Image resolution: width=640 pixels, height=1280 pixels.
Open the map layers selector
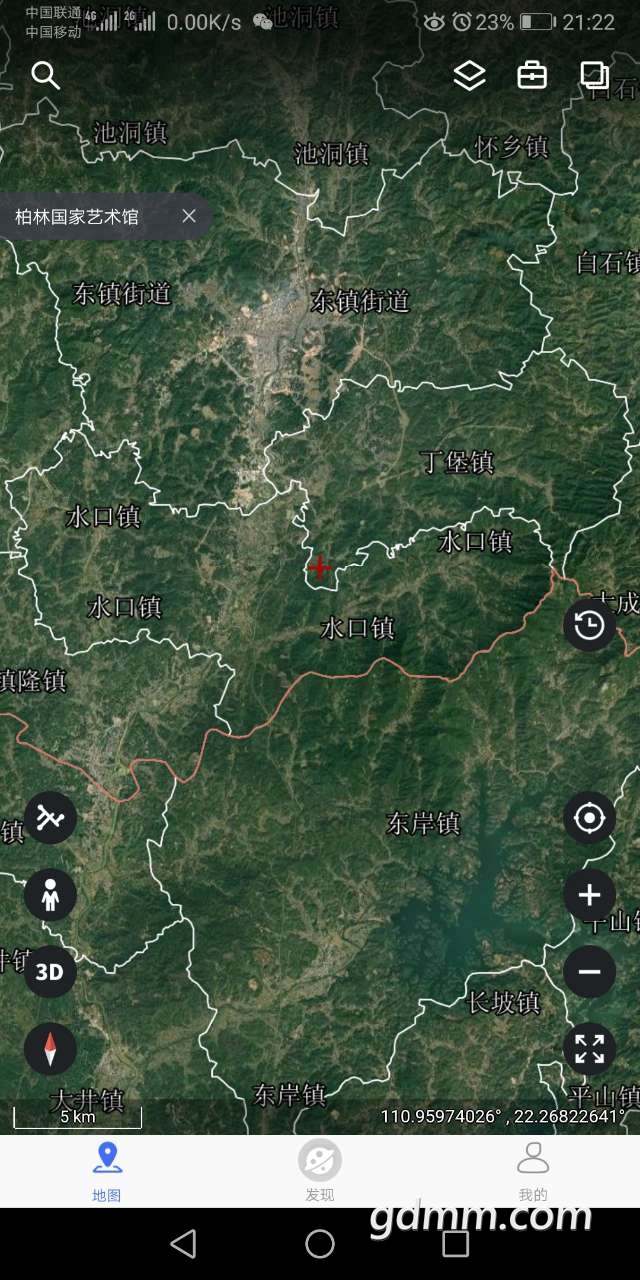point(469,75)
